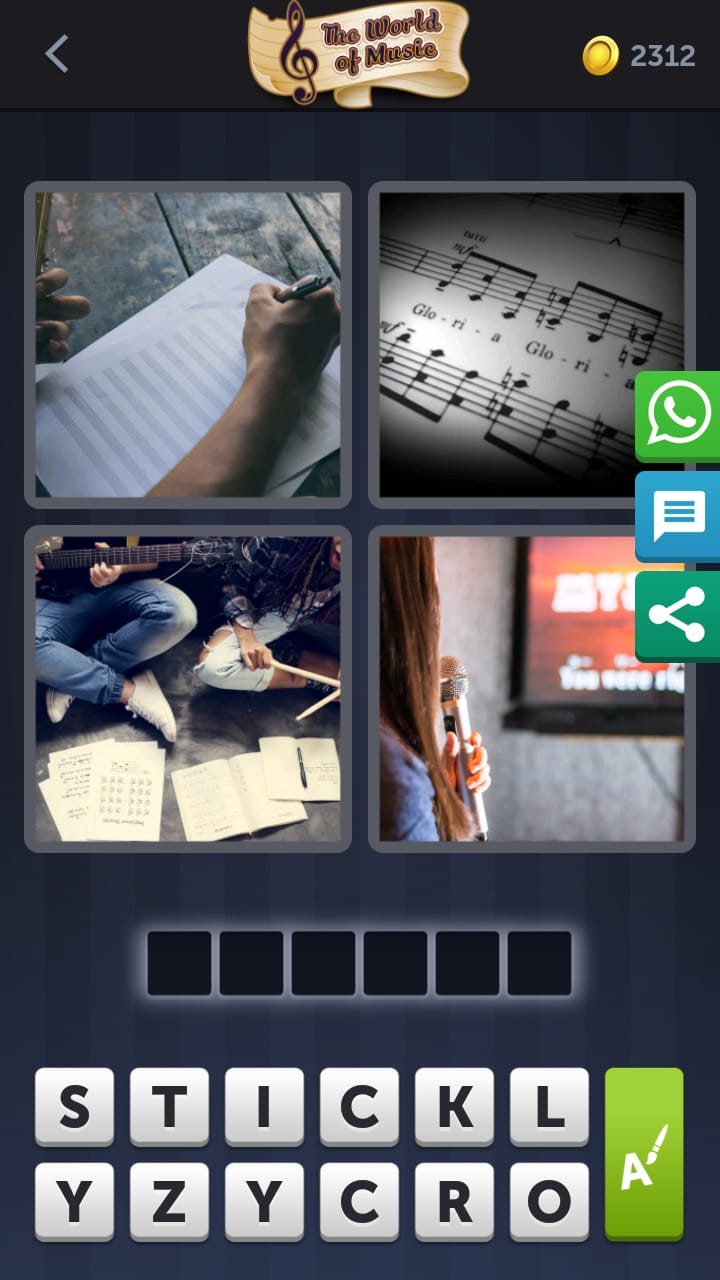The height and width of the screenshot is (1280, 720).
Task: Enlarge the photo of the woman holding a microphone
Action: point(532,689)
